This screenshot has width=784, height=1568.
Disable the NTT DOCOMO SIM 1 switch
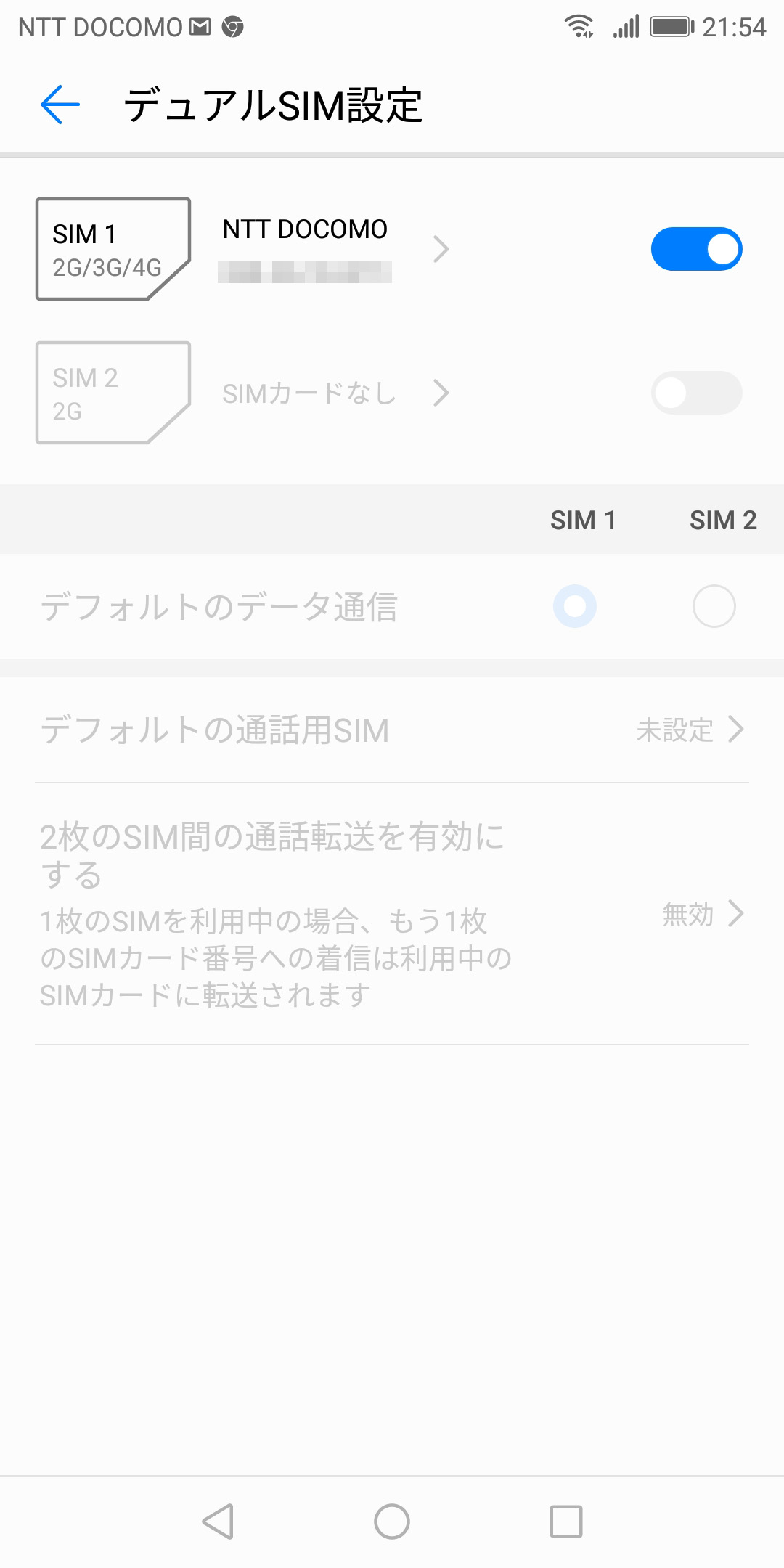(x=696, y=248)
